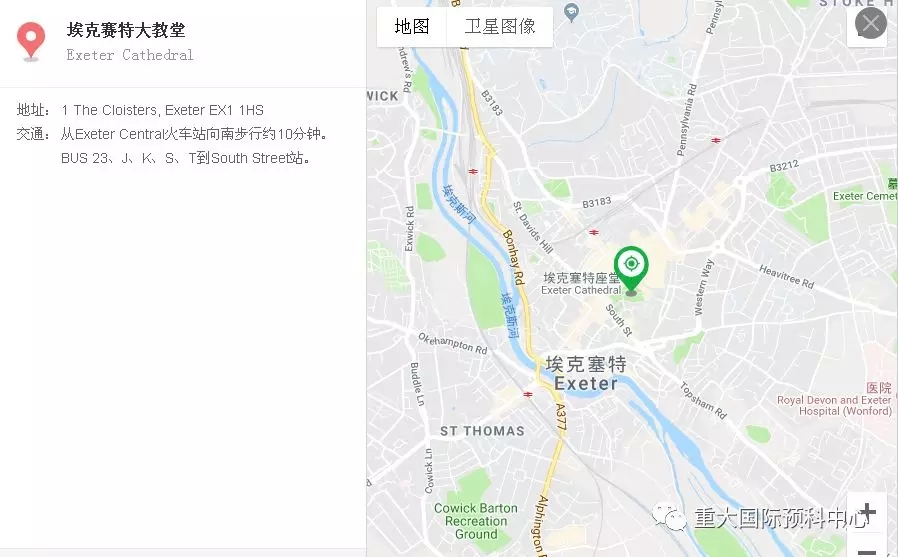
Task: Switch to 卫星图像 satellite view
Action: 499,27
